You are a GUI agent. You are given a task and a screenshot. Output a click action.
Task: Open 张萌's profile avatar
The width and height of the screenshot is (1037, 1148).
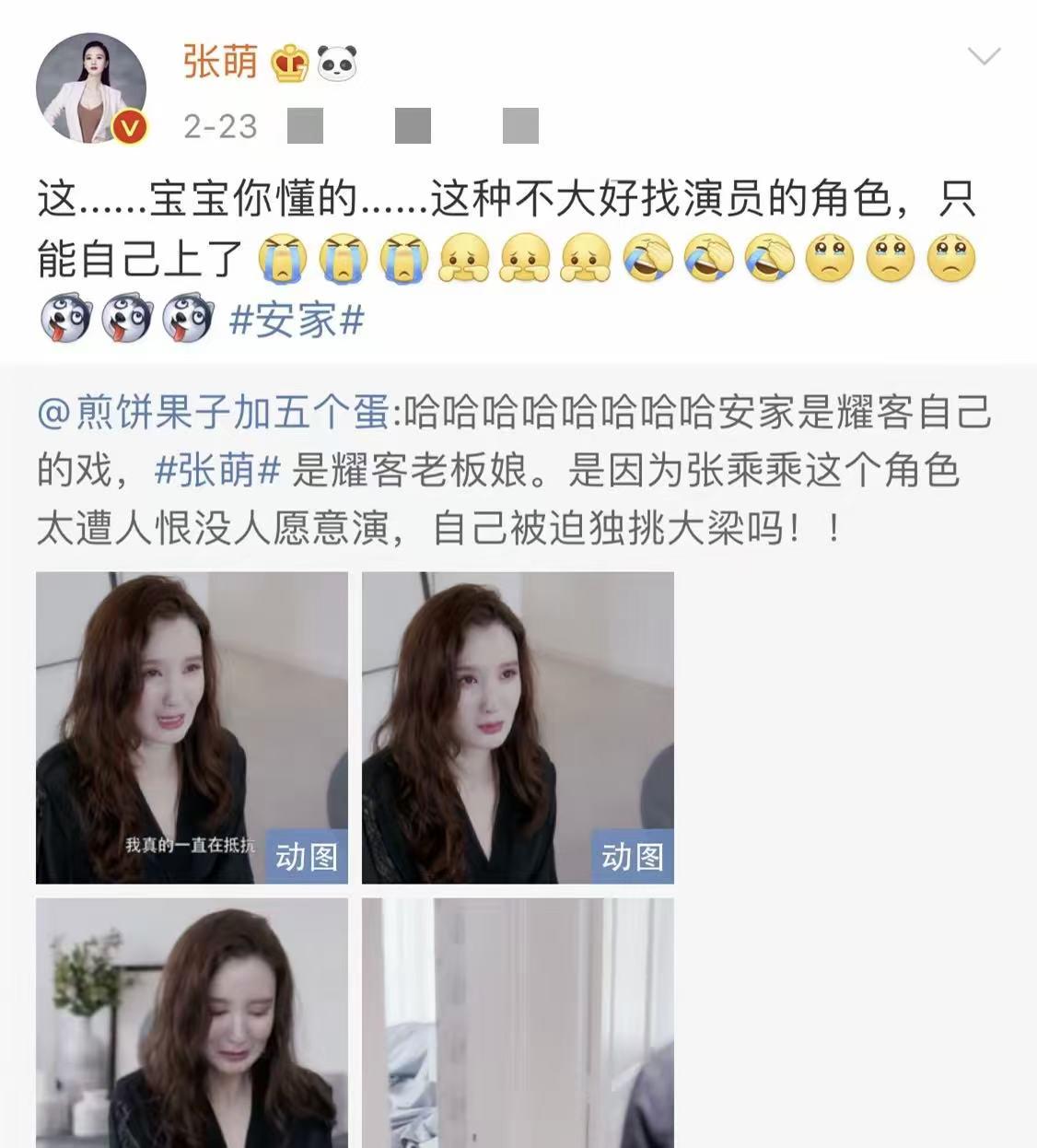[91, 89]
